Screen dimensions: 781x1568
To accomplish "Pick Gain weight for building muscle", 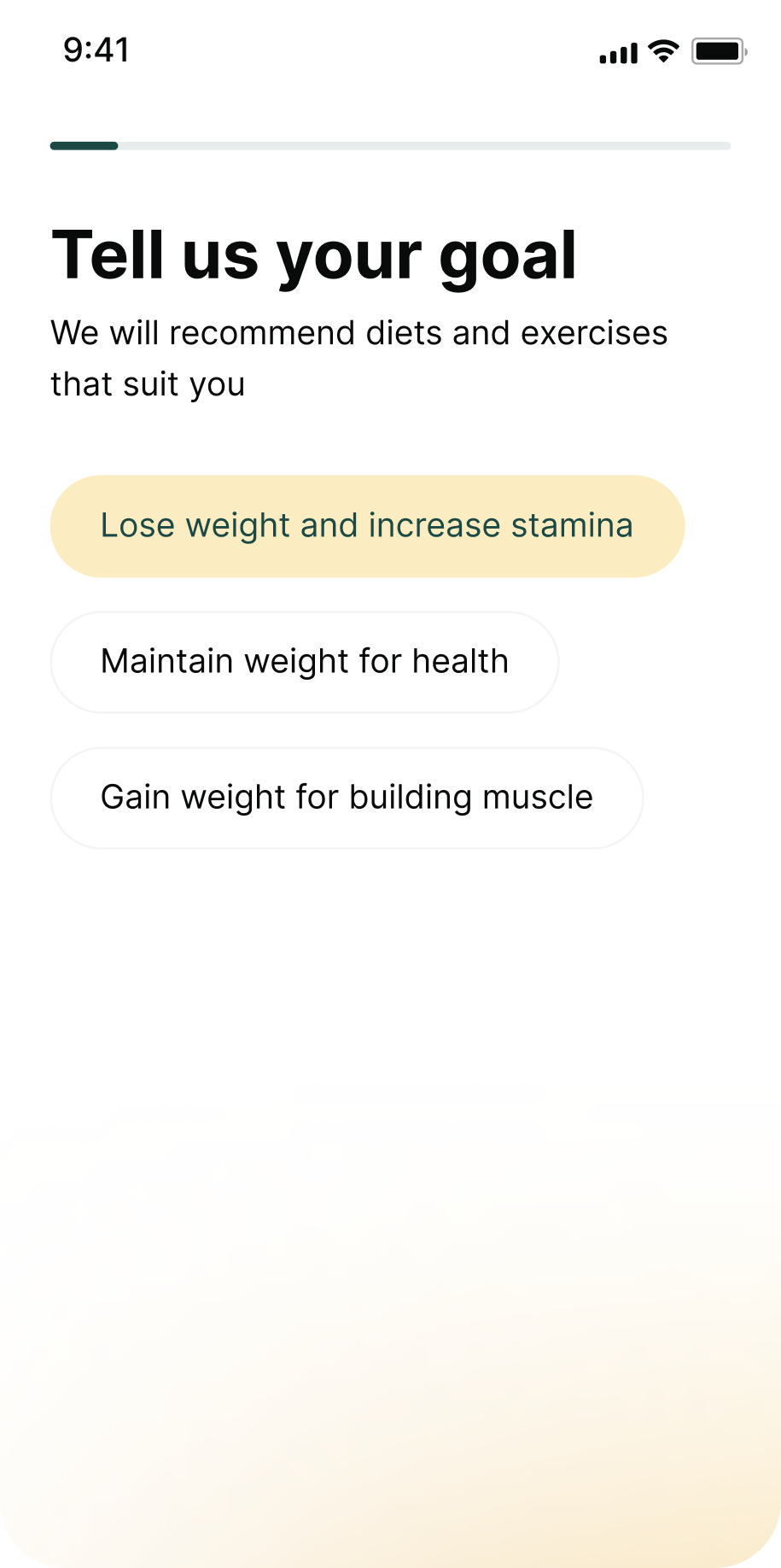I will pyautogui.click(x=347, y=798).
